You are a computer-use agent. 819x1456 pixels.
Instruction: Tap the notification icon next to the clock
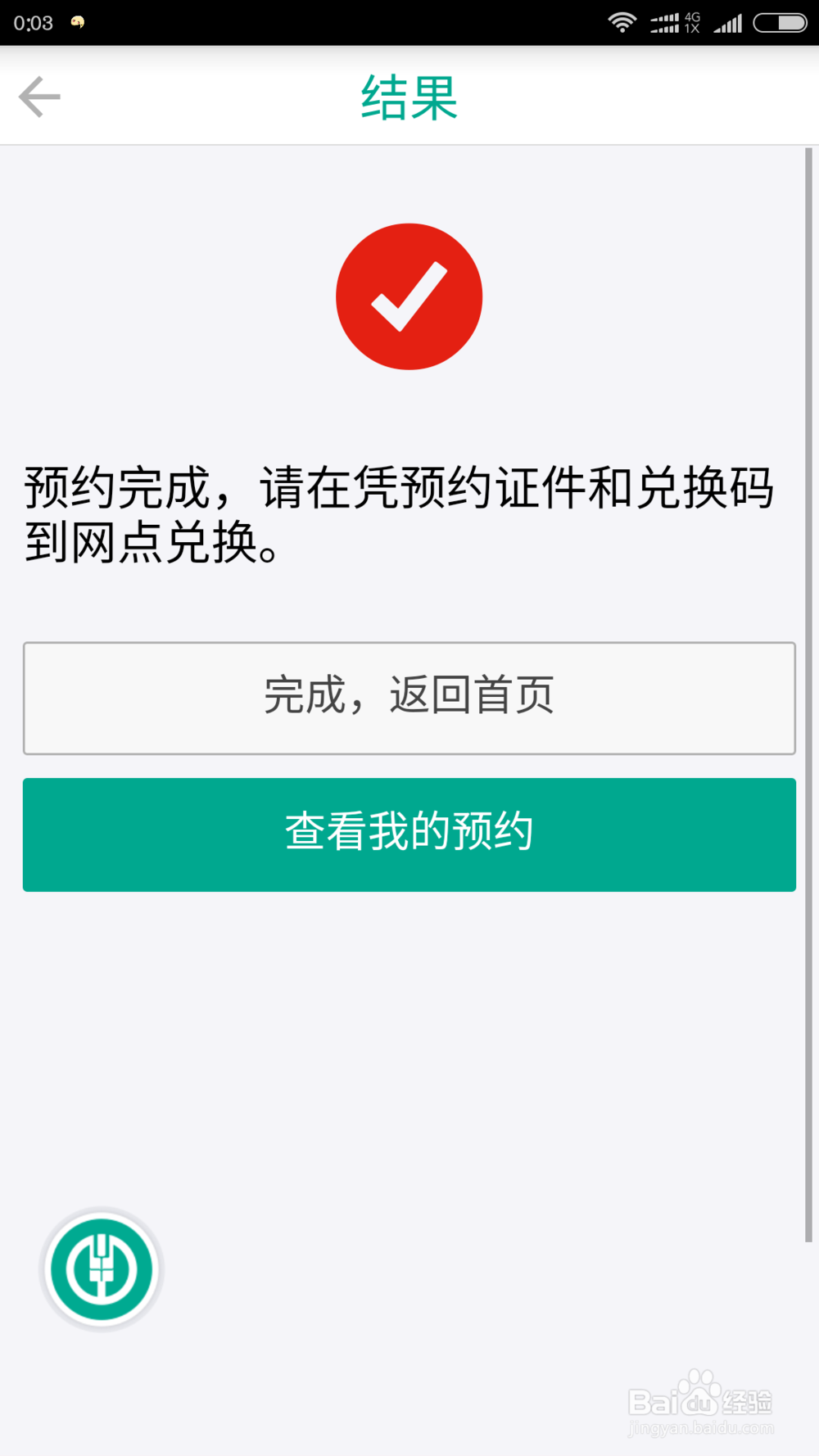(x=78, y=22)
